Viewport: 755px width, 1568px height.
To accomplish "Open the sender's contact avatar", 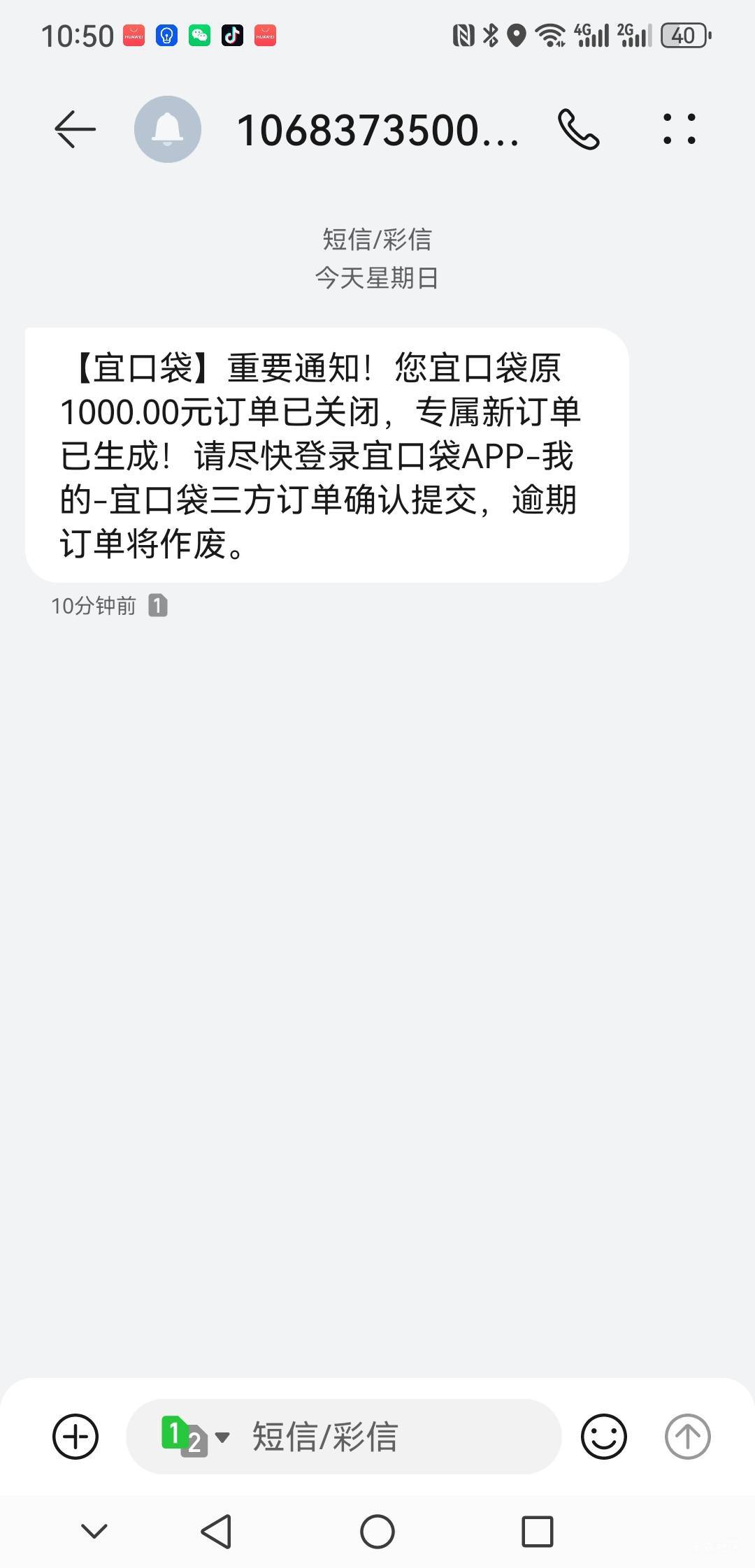I will [x=168, y=129].
